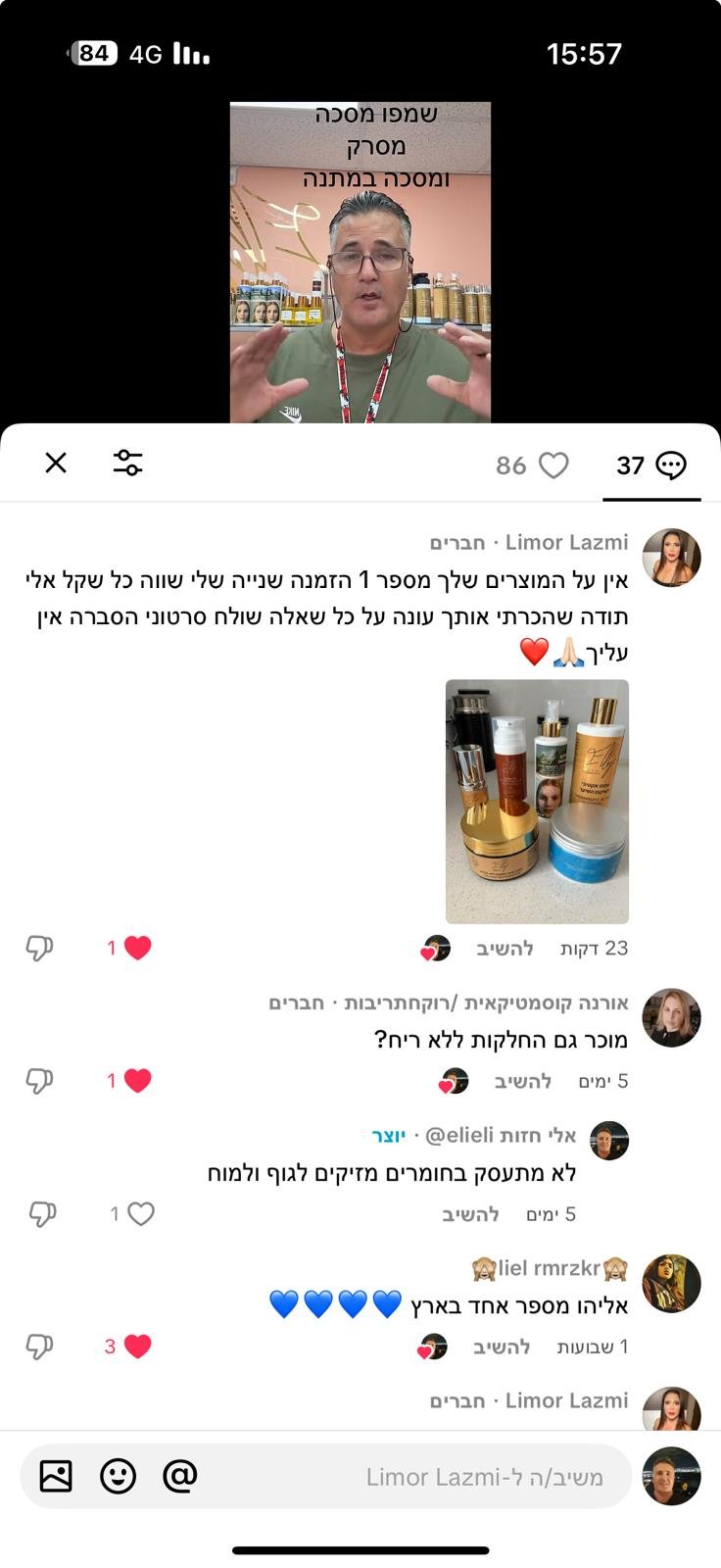Switch to the 86 likes tab
The width and height of the screenshot is (721, 1568).
(x=532, y=465)
